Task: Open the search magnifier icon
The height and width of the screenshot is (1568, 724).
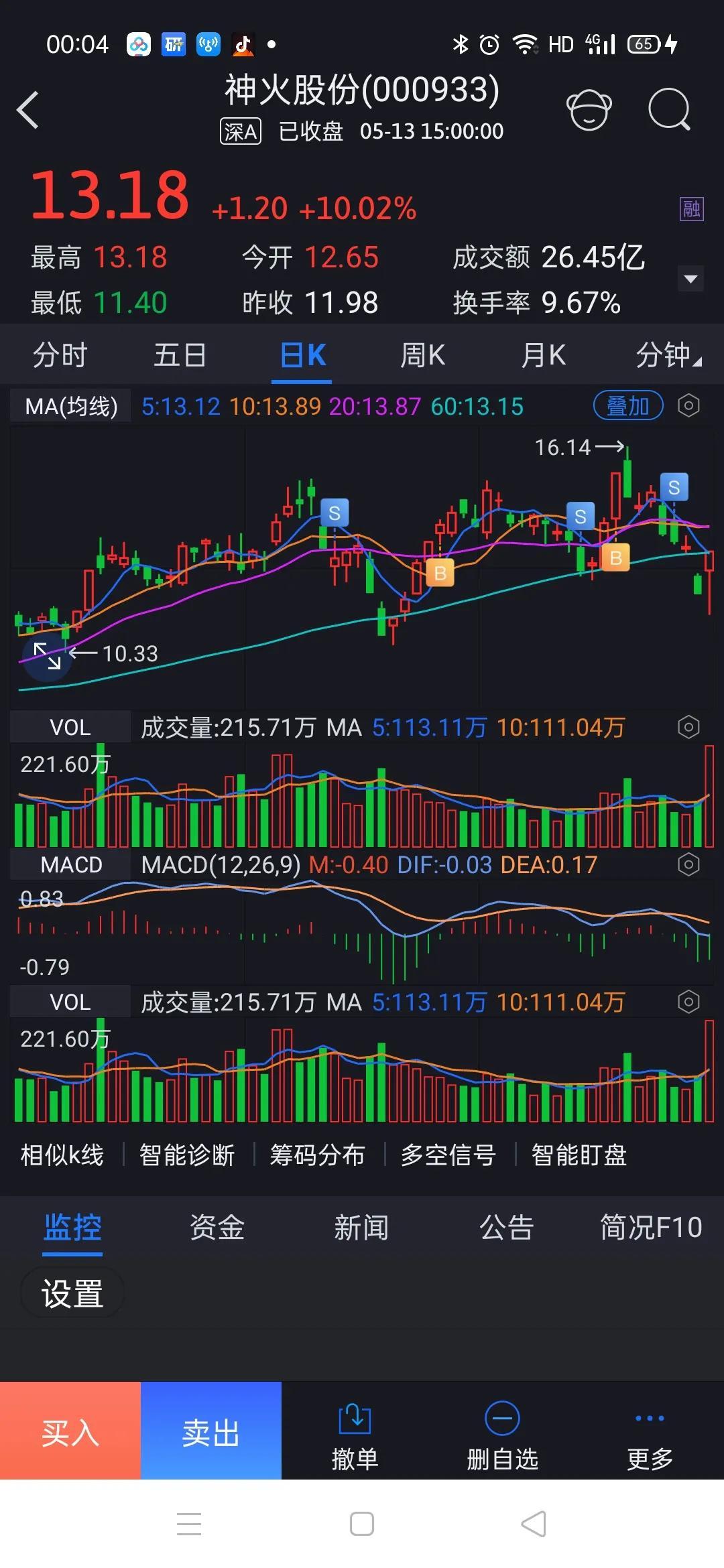Action: coord(669,109)
